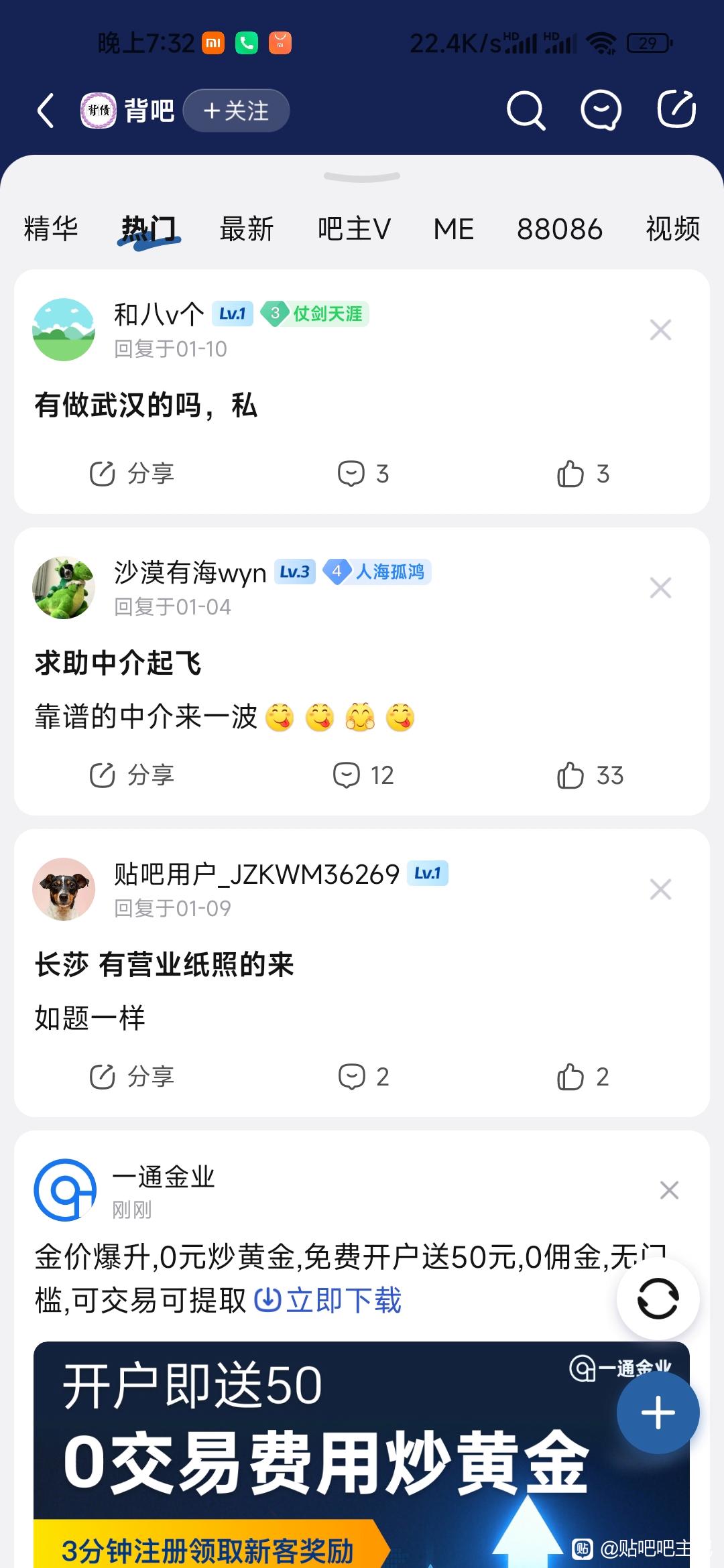Switch to the 最新 tab
The image size is (724, 1568).
pyautogui.click(x=247, y=229)
